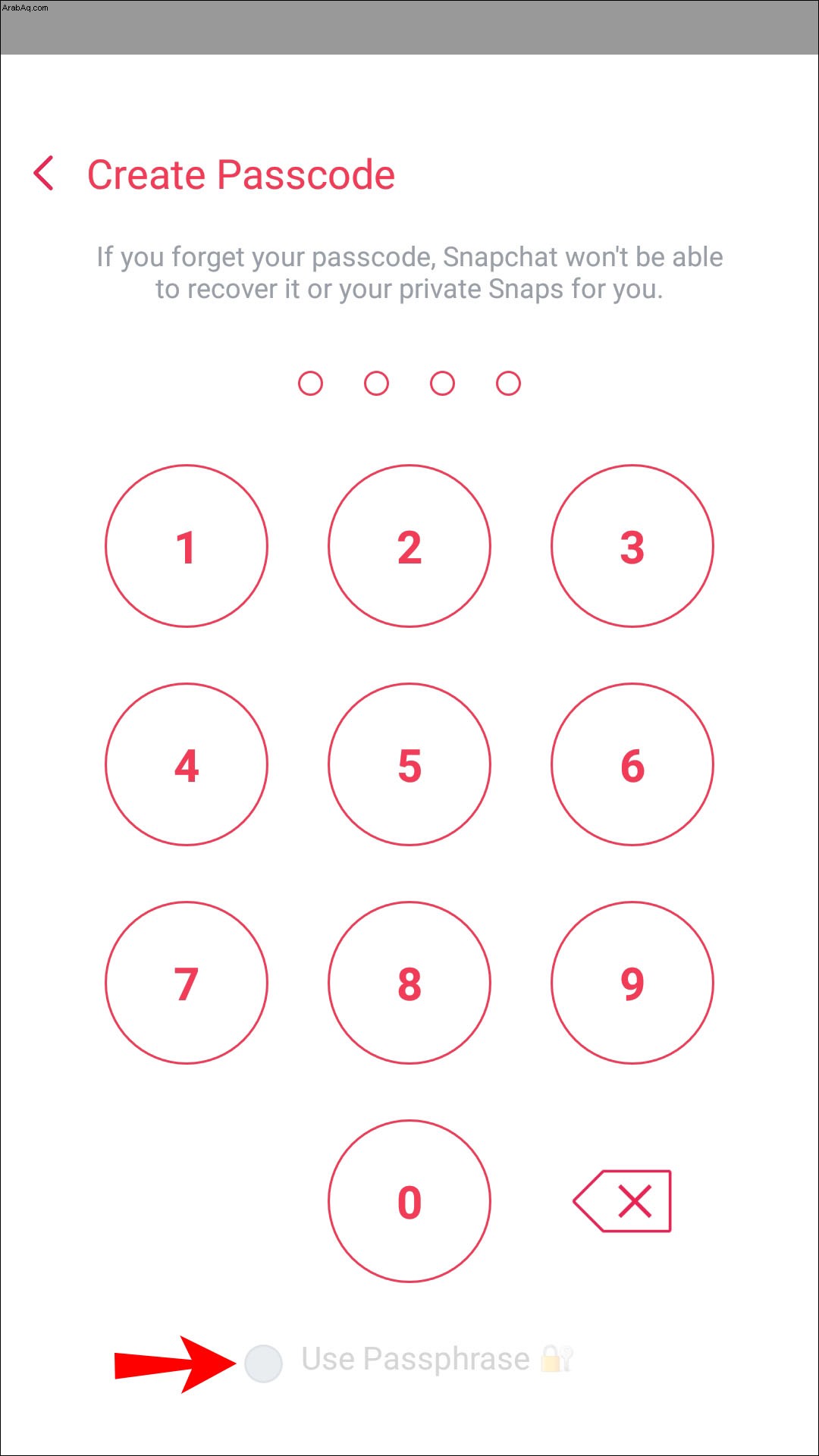
Task: Select digit 3 on the passcode pad
Action: click(x=632, y=546)
